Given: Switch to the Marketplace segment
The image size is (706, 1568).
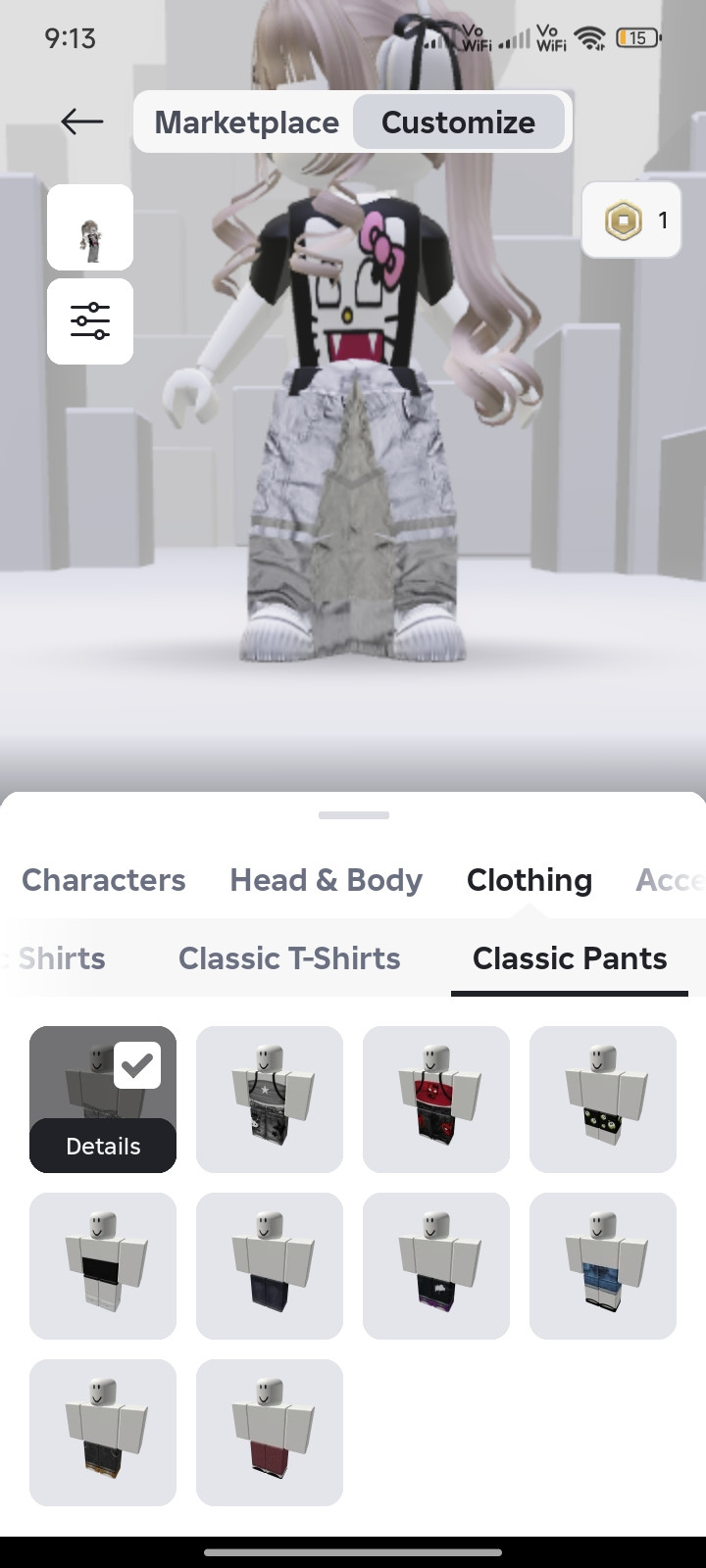Looking at the screenshot, I should coord(246,122).
